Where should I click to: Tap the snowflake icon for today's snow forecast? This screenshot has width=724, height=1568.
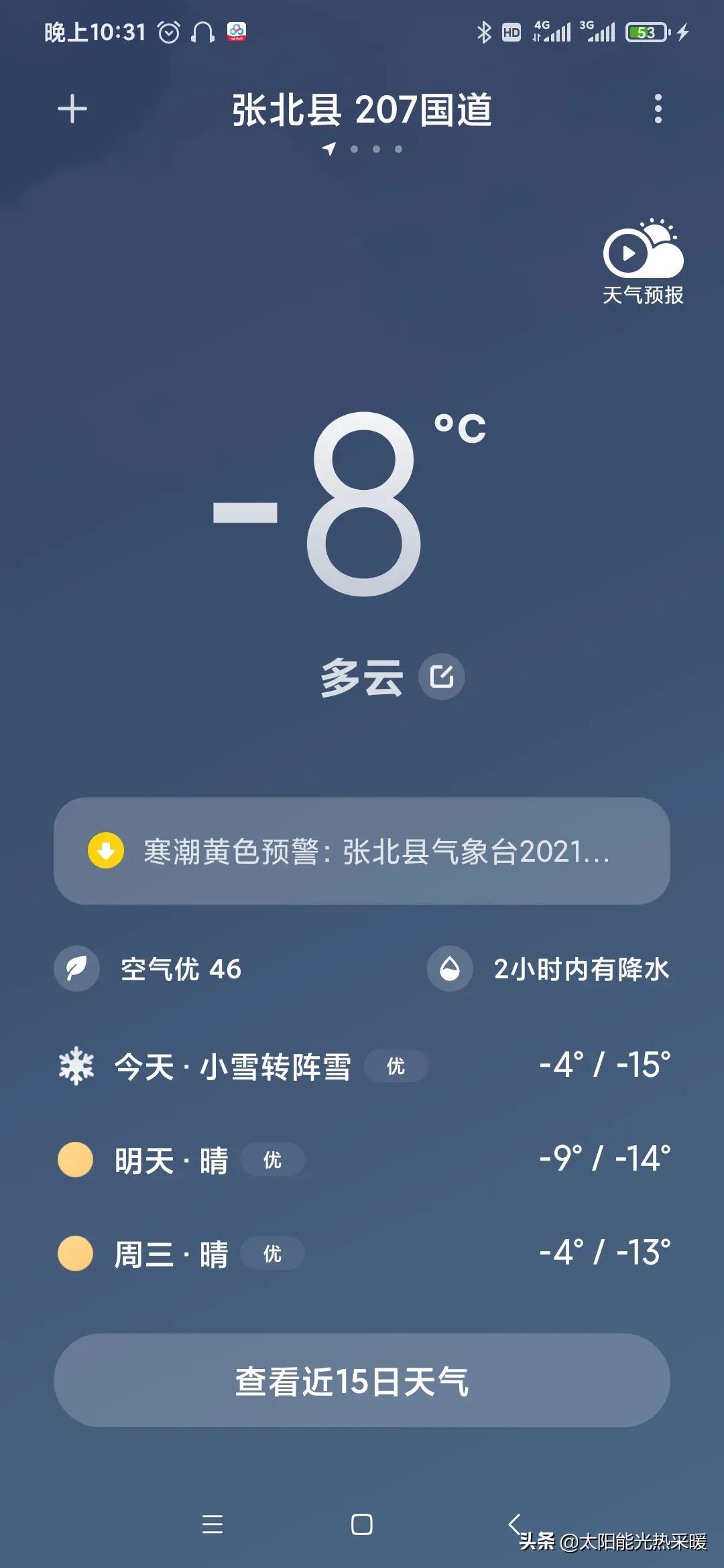[x=76, y=1066]
